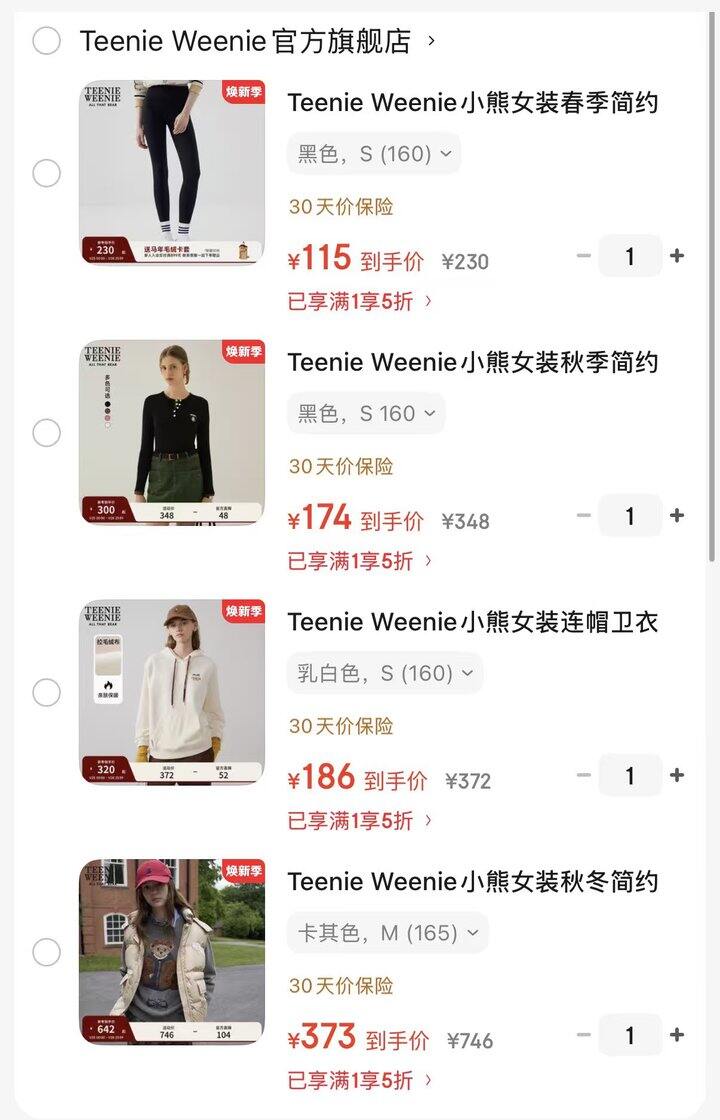This screenshot has width=720, height=1120.
Task: Click the quantity field showing 1
Action: click(630, 255)
